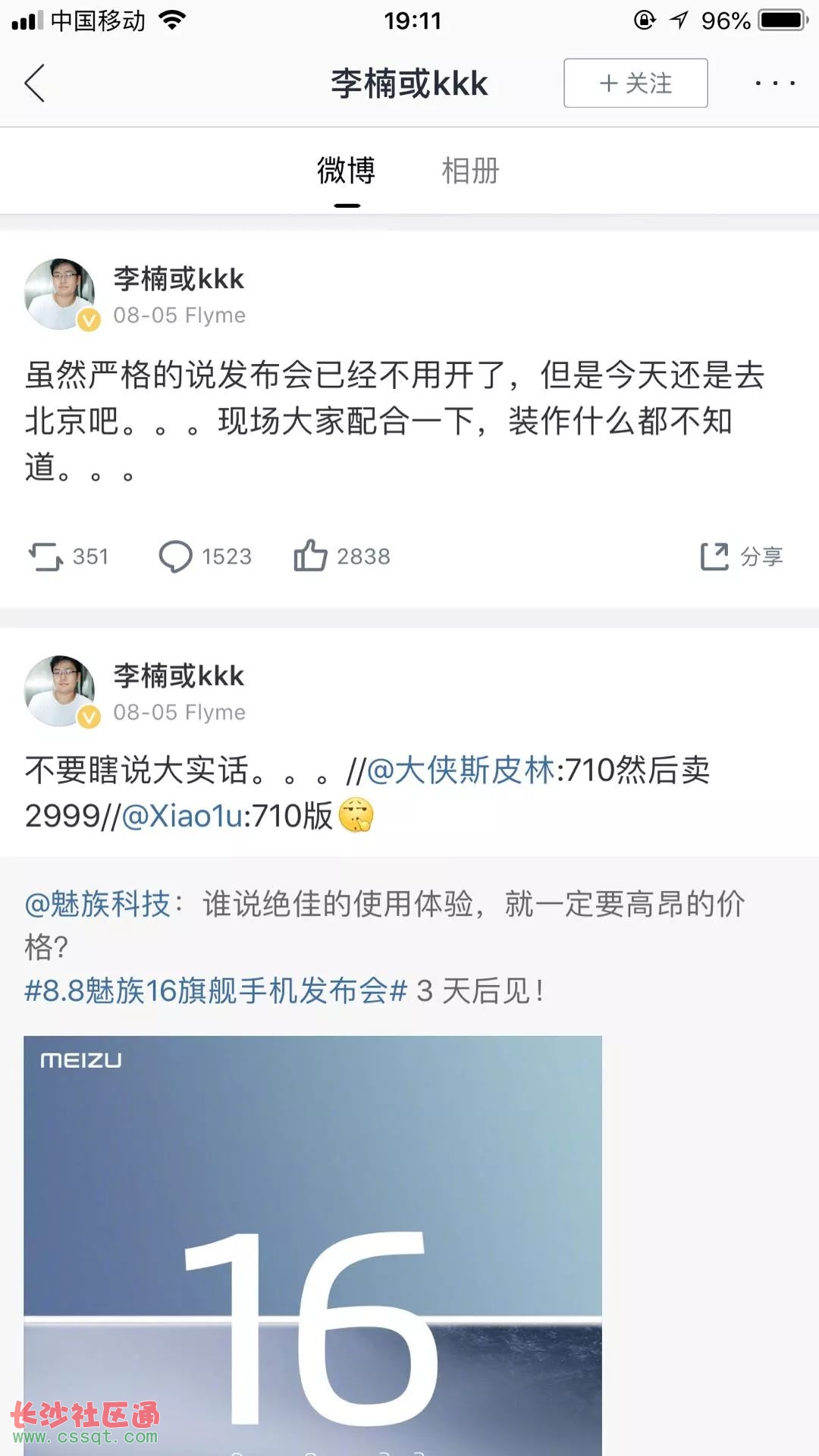Select the 微博 tab
The width and height of the screenshot is (819, 1456).
(x=347, y=171)
